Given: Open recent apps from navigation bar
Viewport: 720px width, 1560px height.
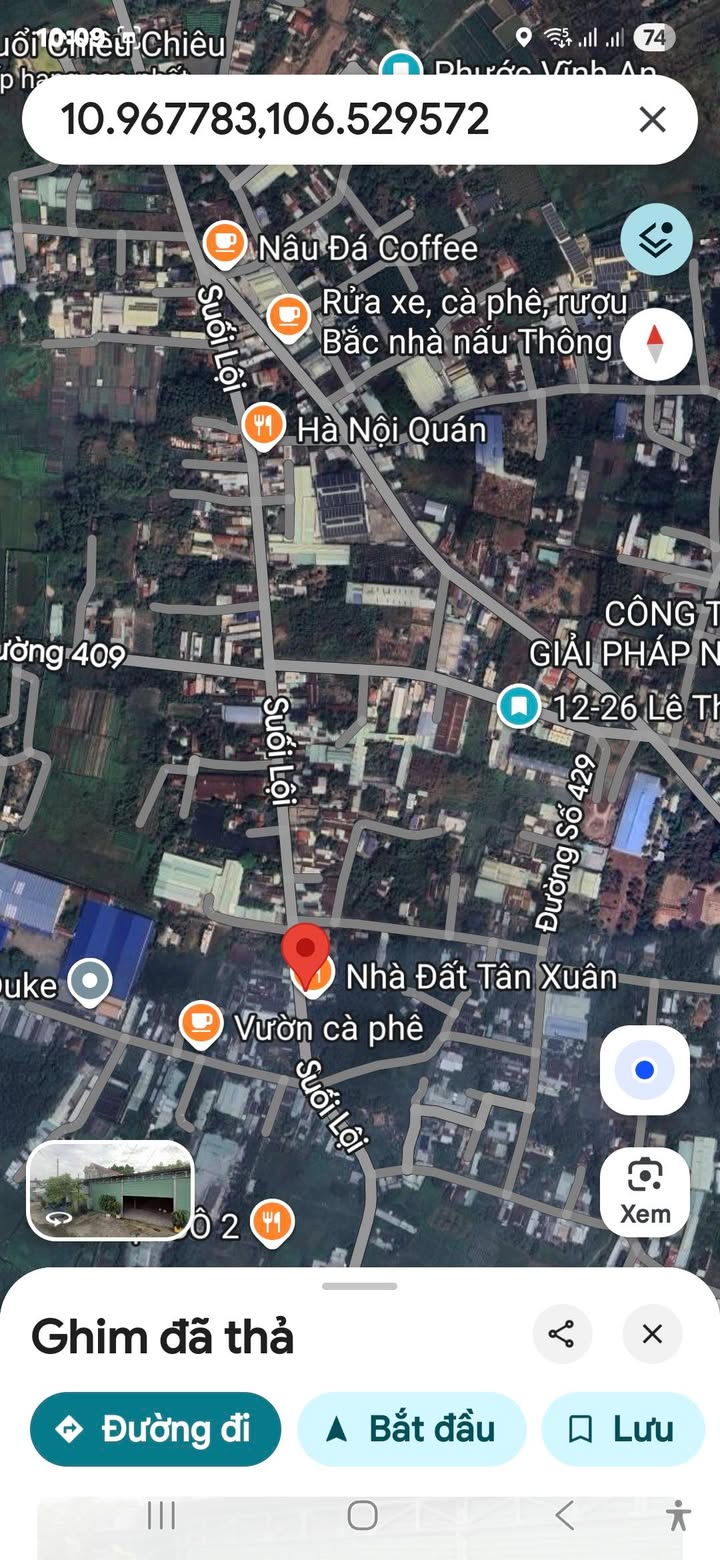Looking at the screenshot, I should (161, 1515).
